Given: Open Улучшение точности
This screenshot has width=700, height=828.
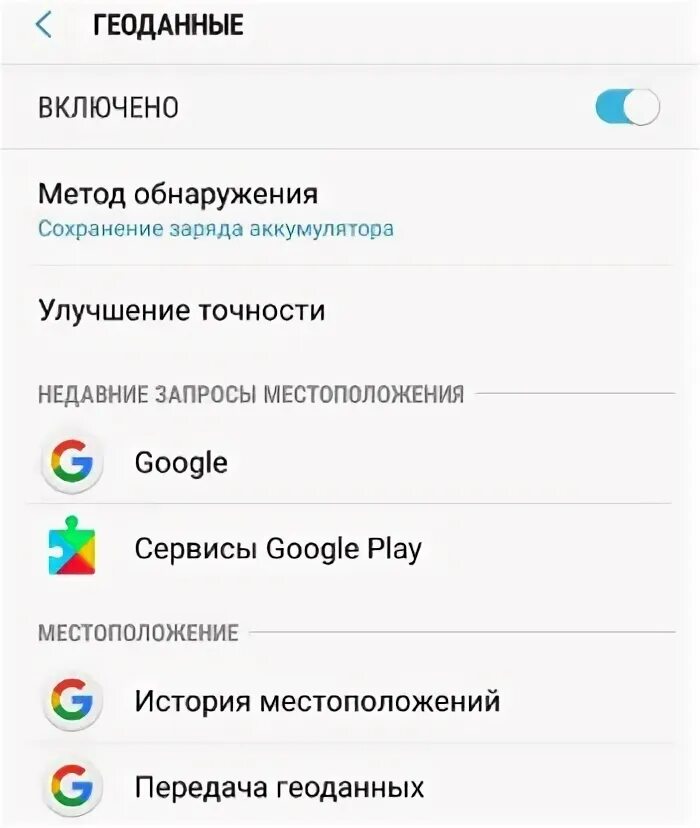Looking at the screenshot, I should pyautogui.click(x=182, y=310).
